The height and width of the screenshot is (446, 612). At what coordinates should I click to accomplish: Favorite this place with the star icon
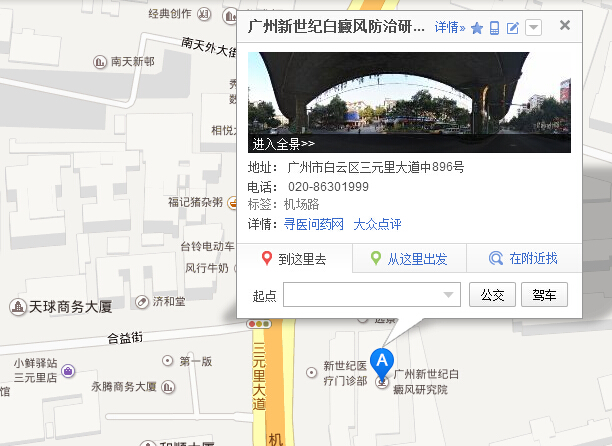477,27
